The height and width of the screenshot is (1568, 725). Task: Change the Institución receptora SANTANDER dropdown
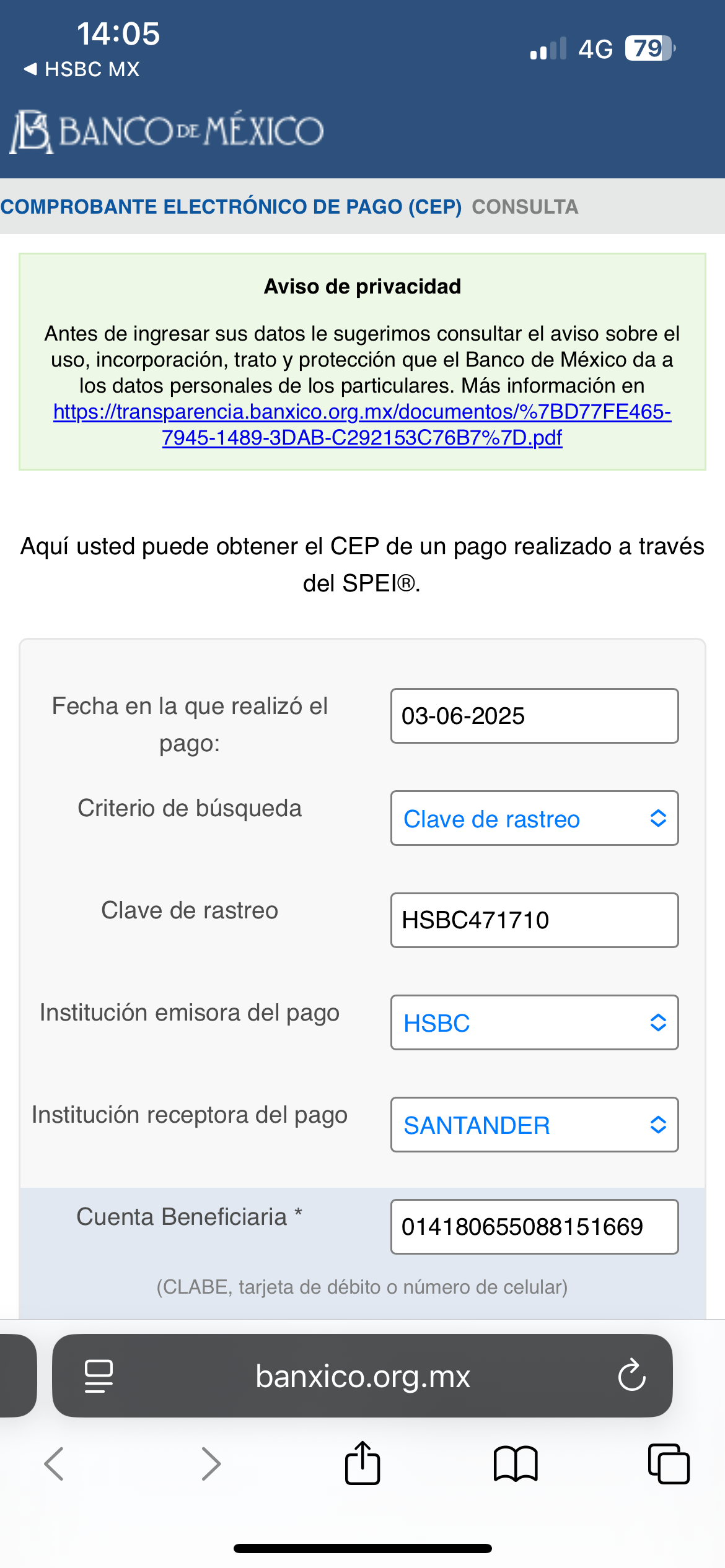click(534, 1125)
